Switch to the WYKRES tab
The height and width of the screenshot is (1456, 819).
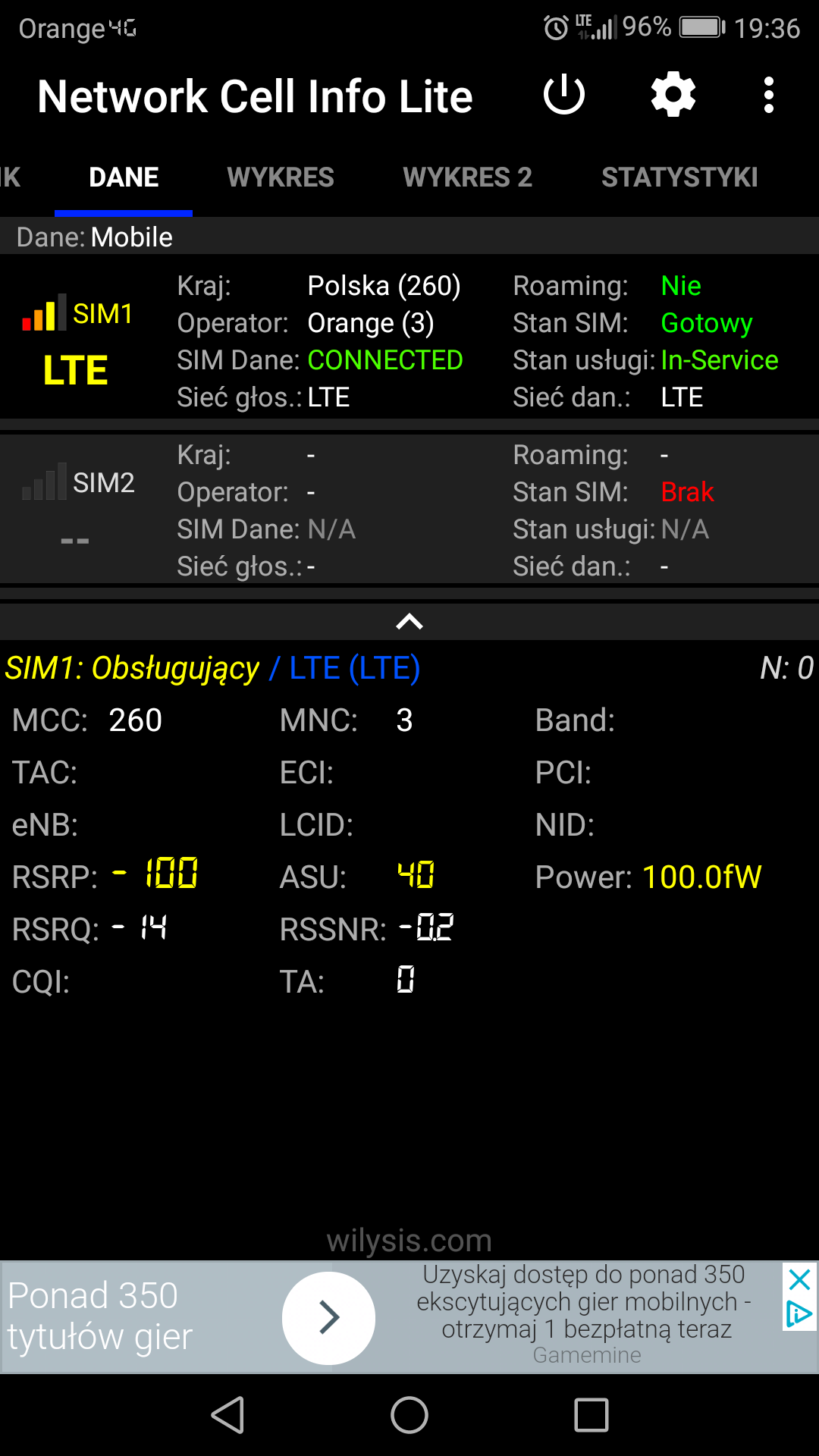[x=281, y=177]
